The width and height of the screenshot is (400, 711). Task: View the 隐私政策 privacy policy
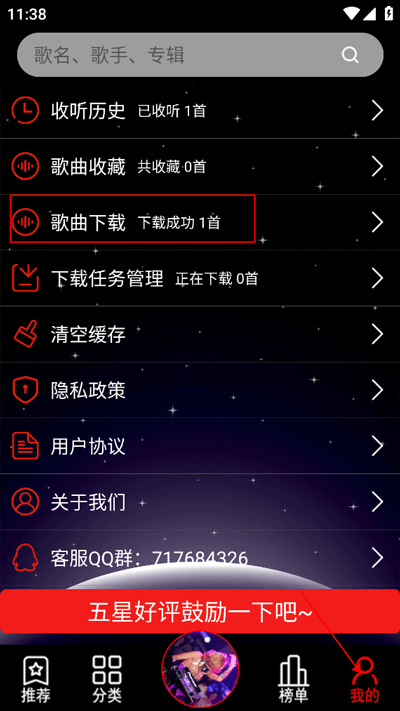click(x=200, y=390)
